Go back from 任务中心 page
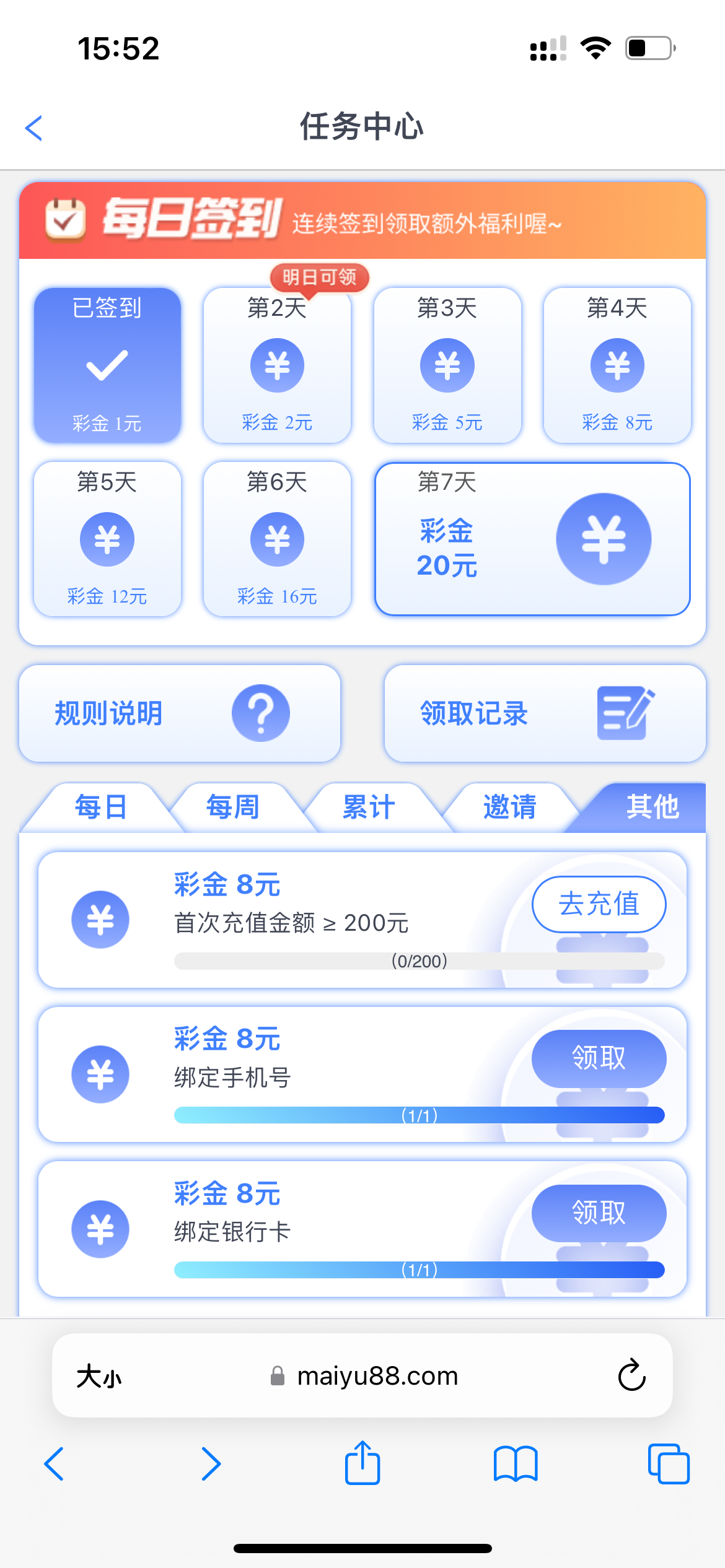 (33, 128)
